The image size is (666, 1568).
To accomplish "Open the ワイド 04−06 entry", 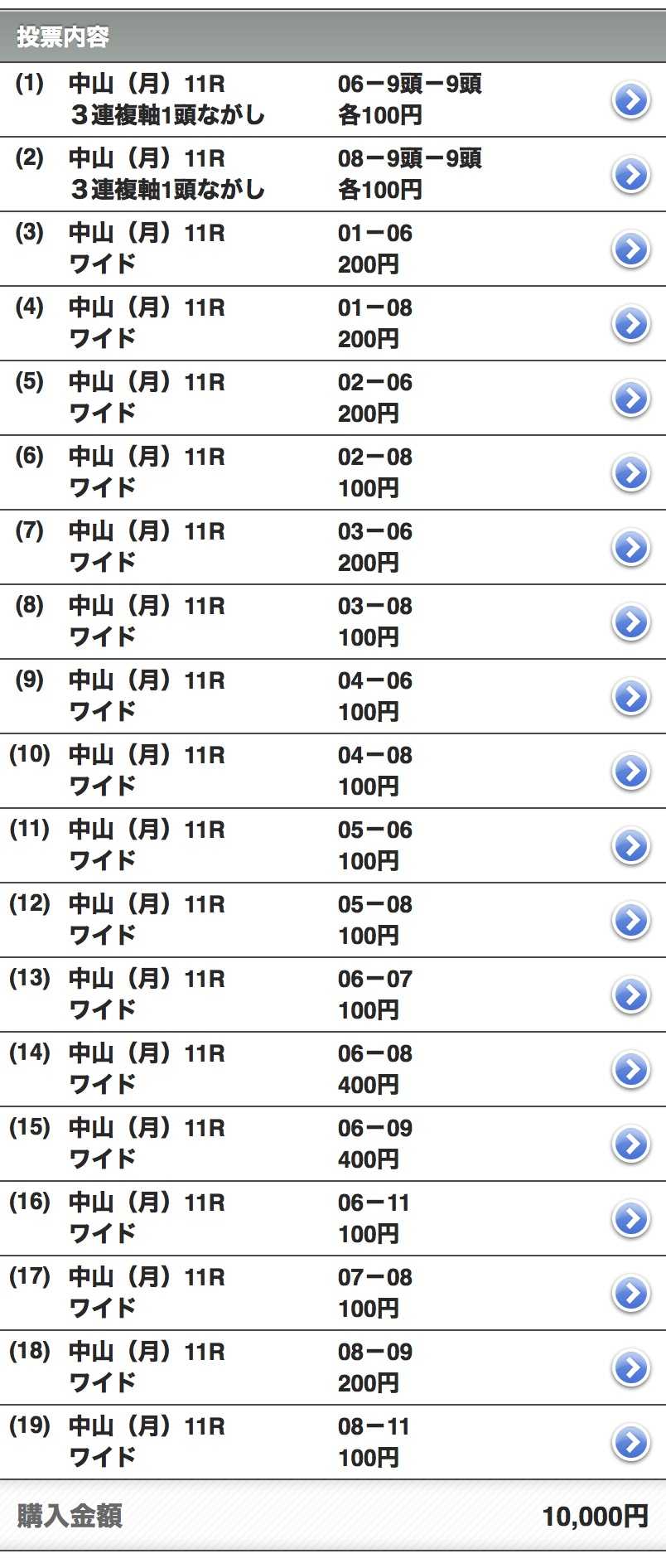I will 630,697.
